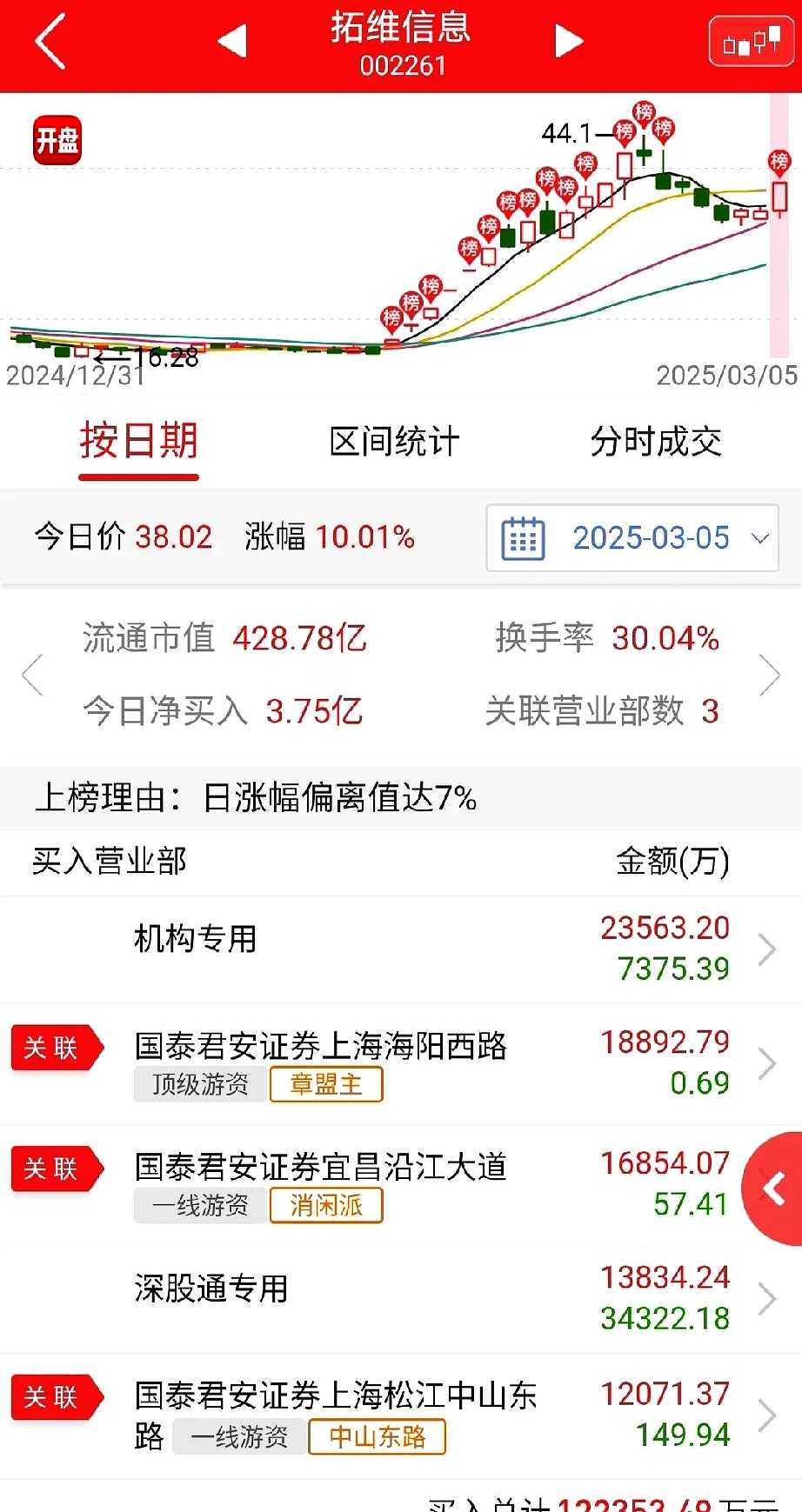
Task: Advance stats with right chevron near 换手率
Action: tap(771, 675)
